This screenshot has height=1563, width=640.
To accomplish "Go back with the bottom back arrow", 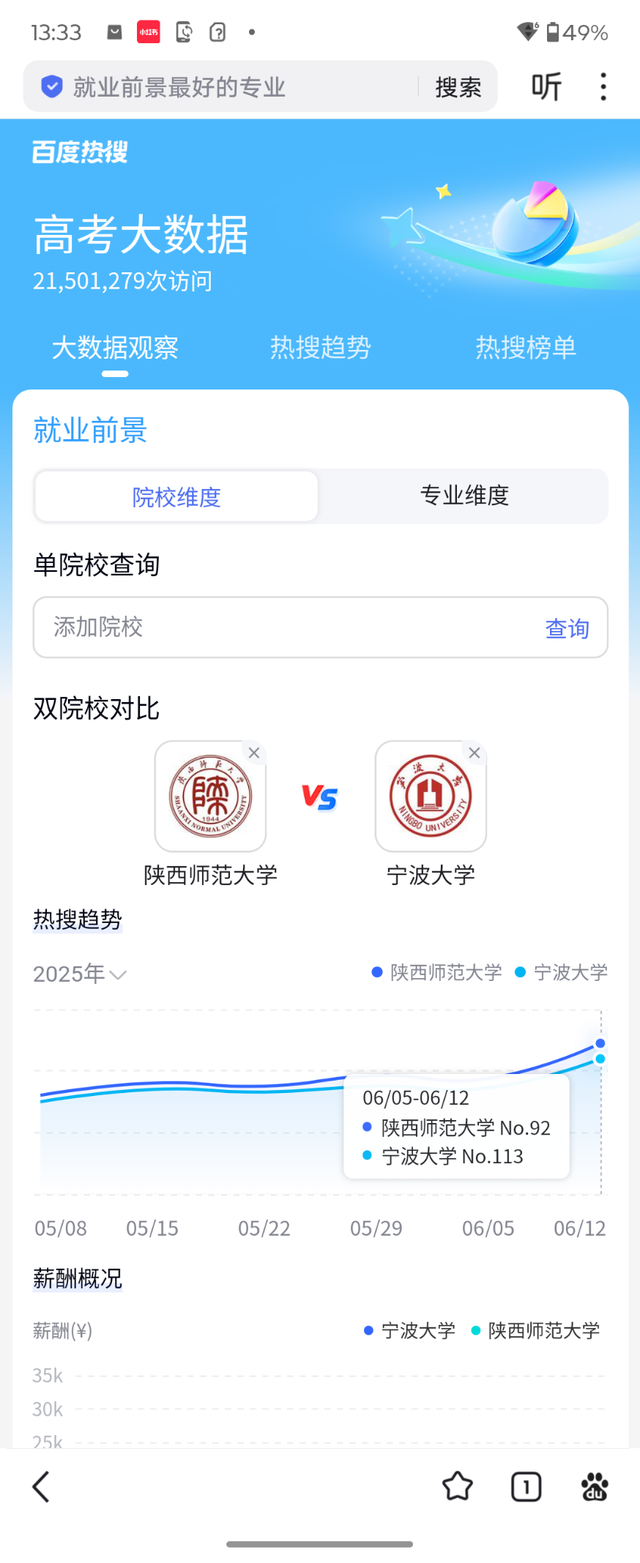I will (x=40, y=1487).
